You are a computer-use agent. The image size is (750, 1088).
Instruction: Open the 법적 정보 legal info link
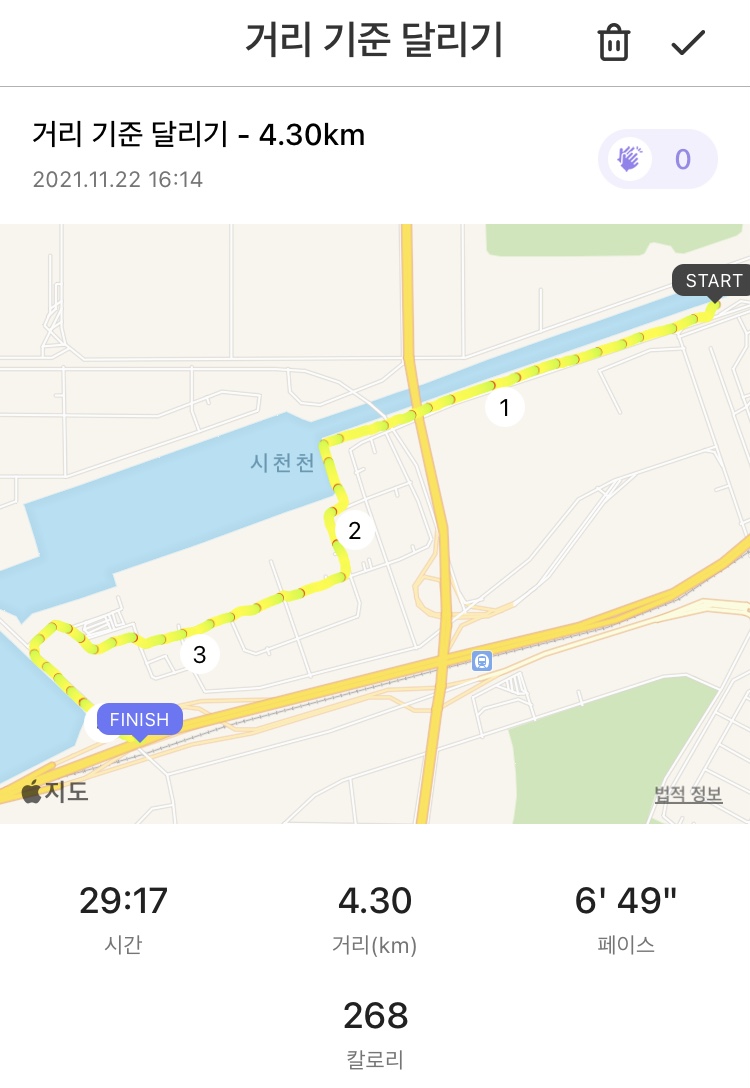point(688,794)
